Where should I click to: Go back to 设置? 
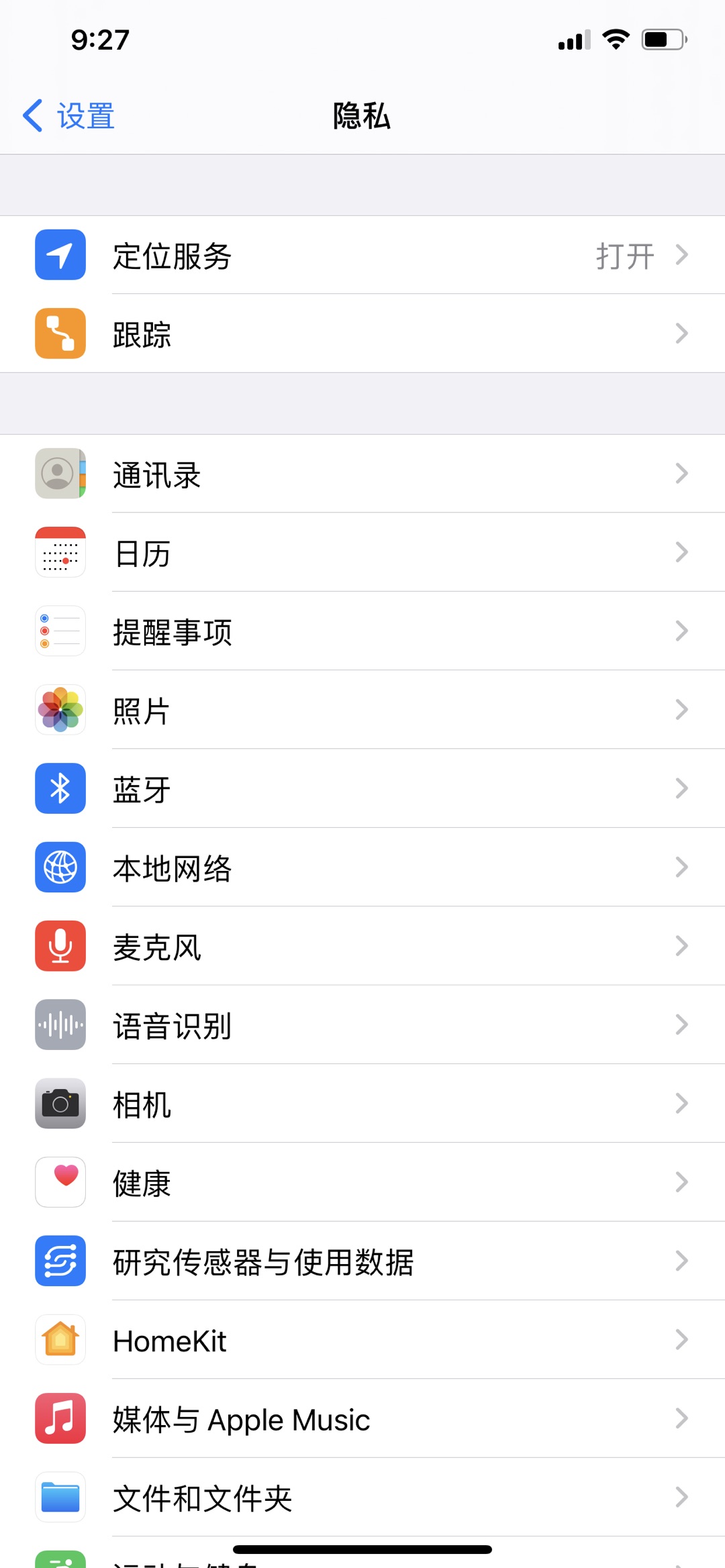[68, 116]
